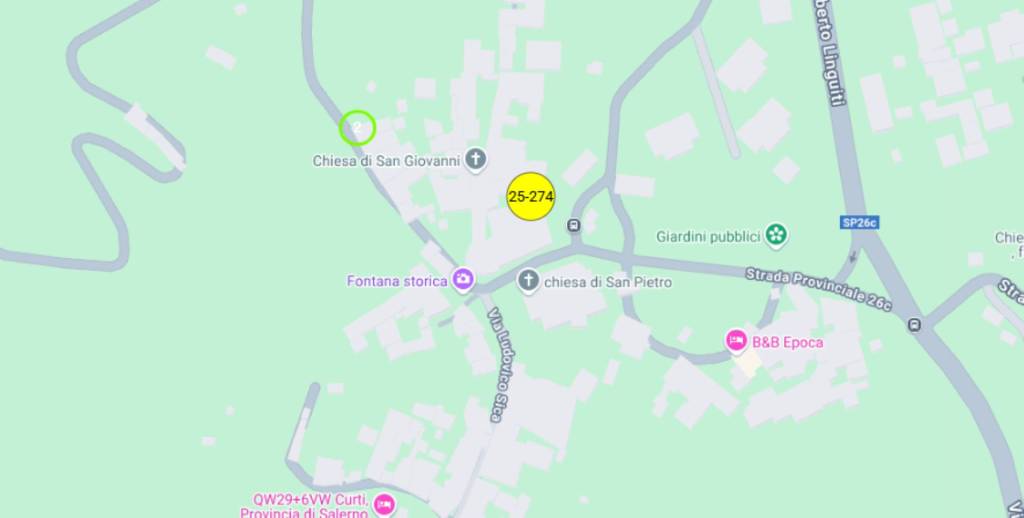Screen dimensions: 1024x518
Task: Open the chiesa di San Pietro marker
Action: pyautogui.click(x=528, y=281)
